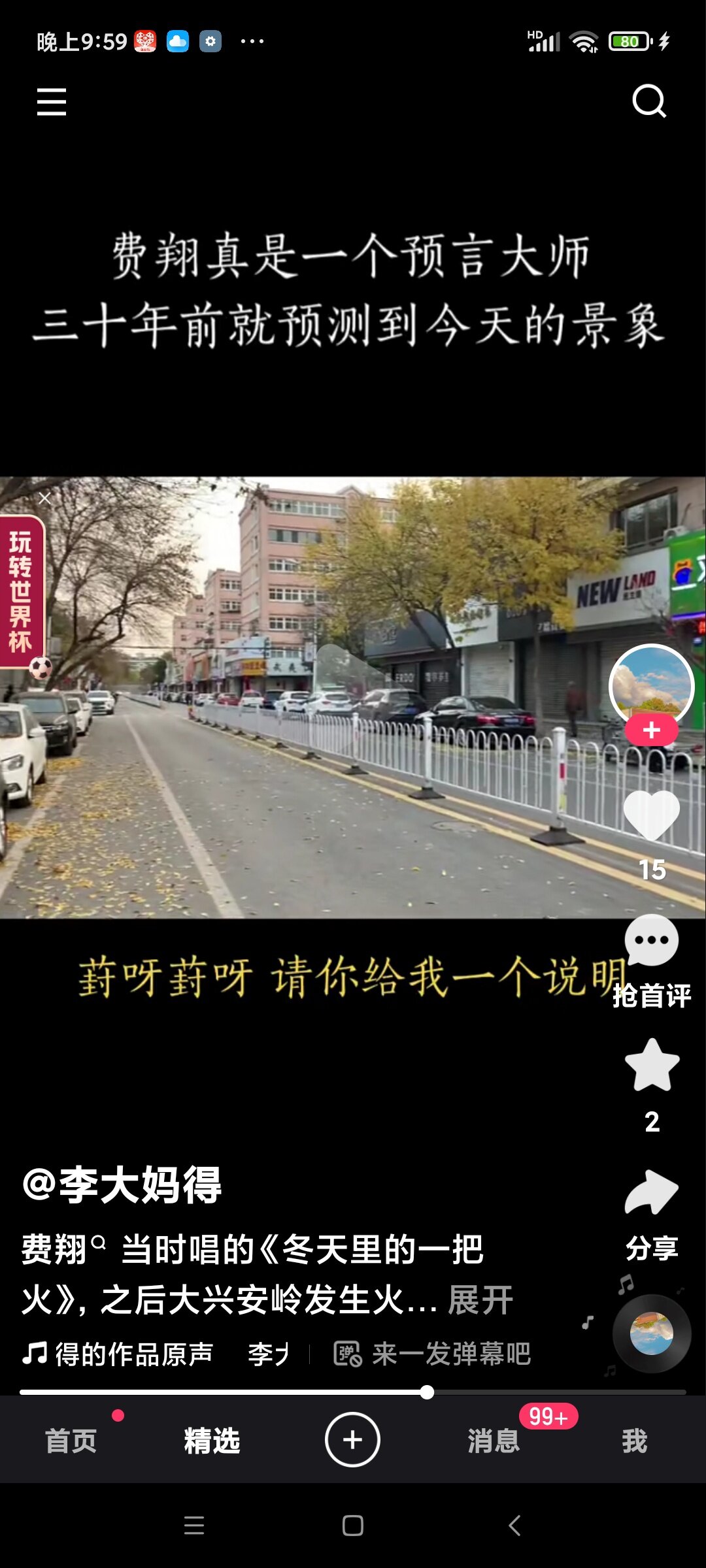
Task: Open the original sound 作品原声
Action: (x=118, y=1354)
